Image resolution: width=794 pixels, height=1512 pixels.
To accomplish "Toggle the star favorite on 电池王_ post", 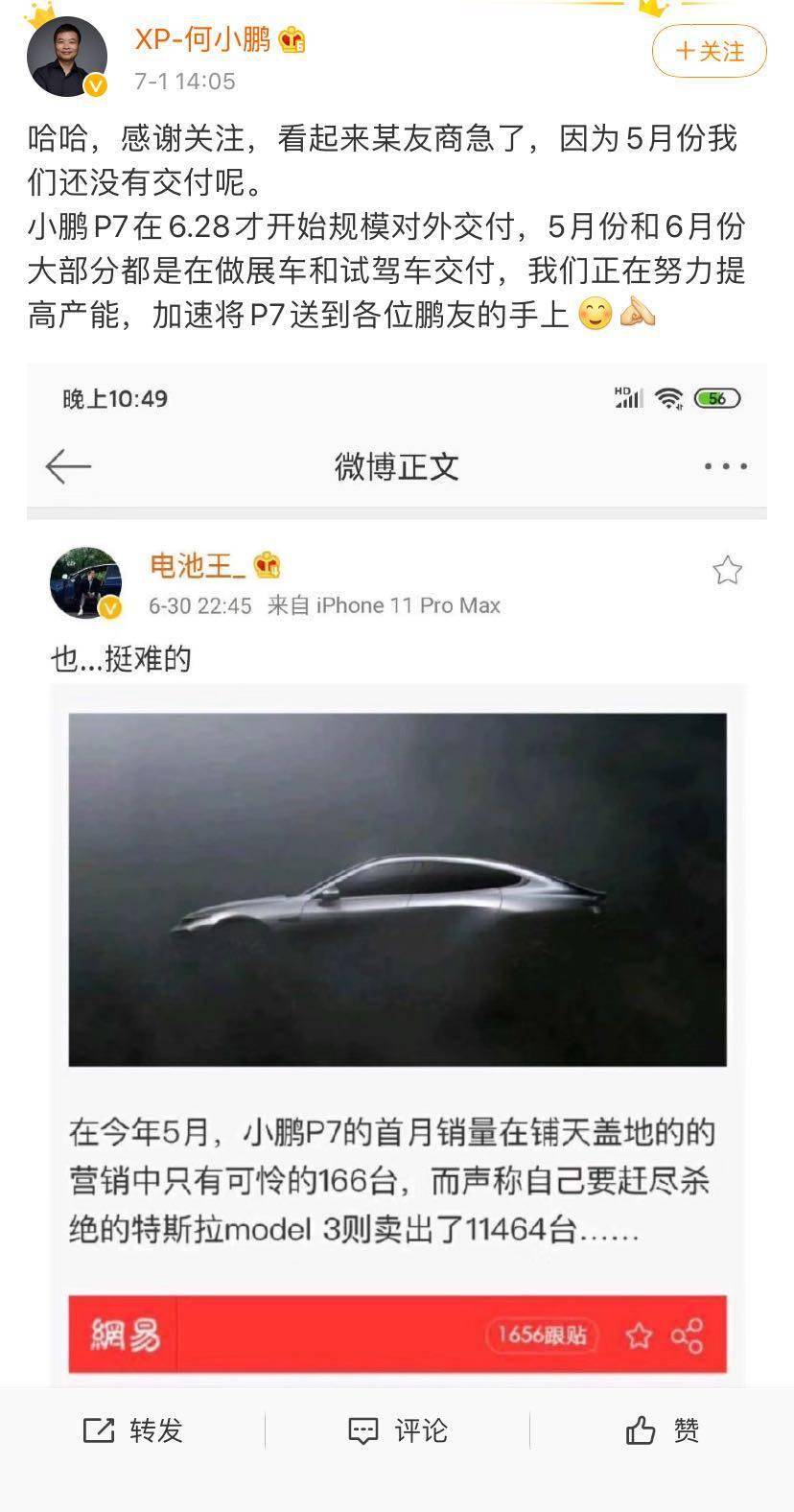I will tap(729, 571).
